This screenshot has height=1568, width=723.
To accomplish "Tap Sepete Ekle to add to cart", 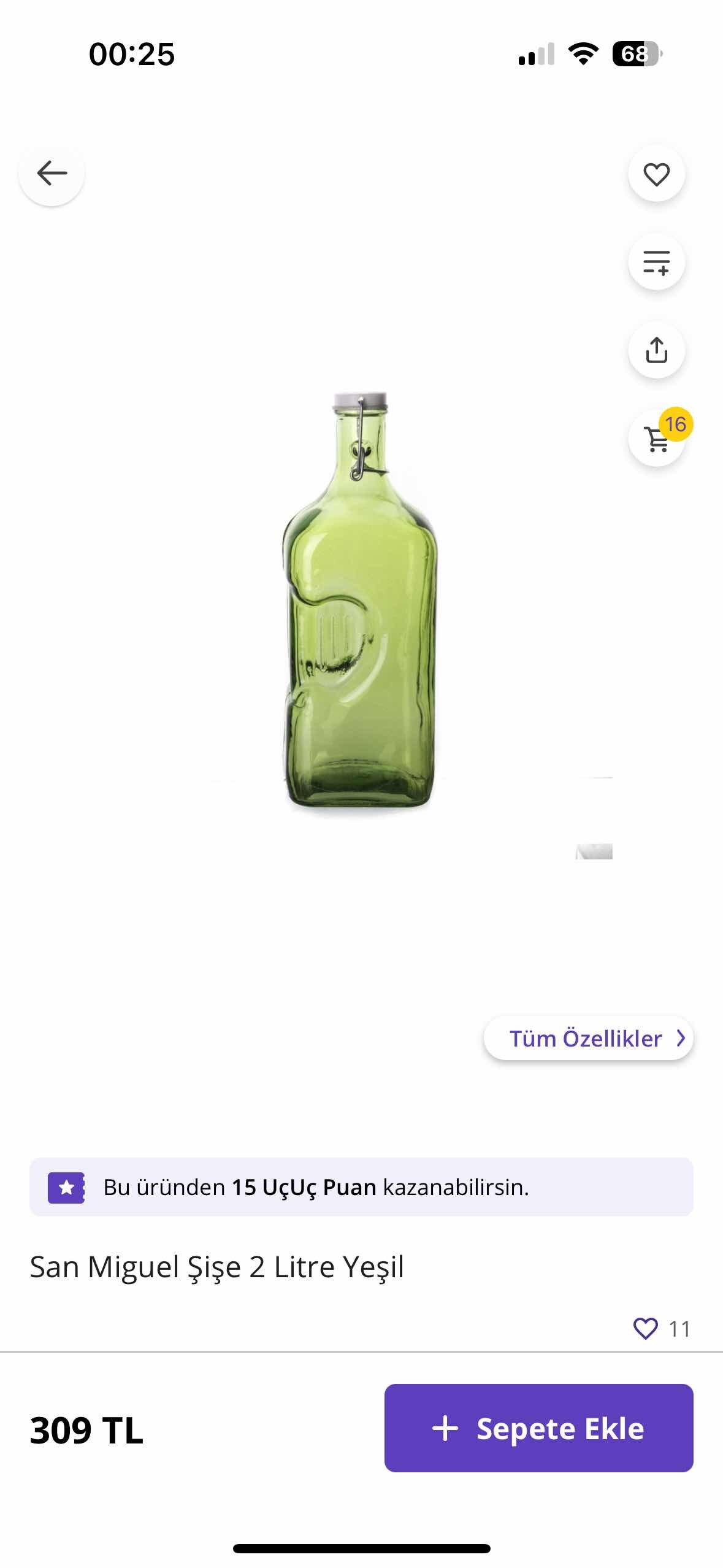I will tap(538, 1428).
